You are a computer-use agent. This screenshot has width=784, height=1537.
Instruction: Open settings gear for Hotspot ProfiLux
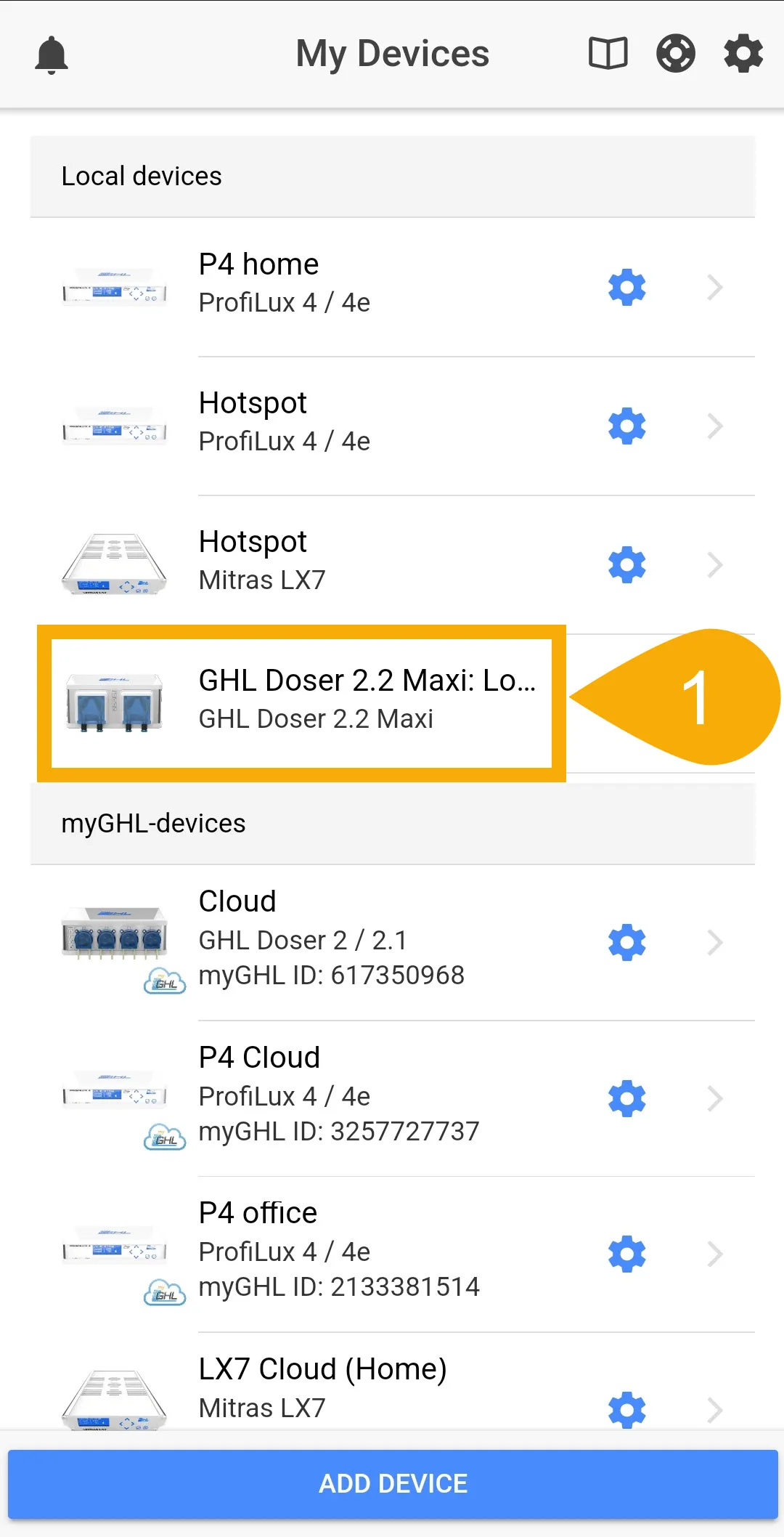[627, 426]
